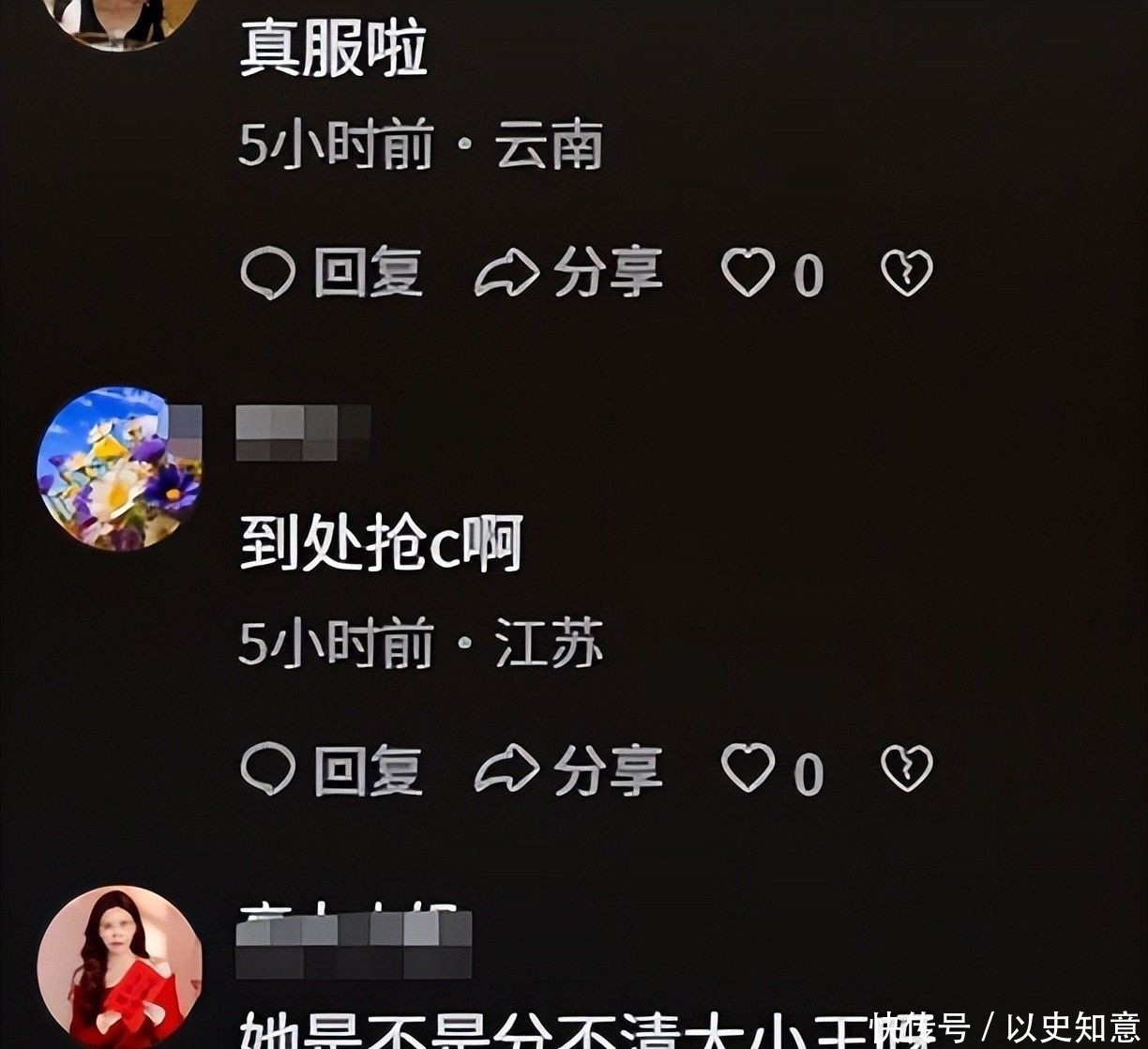Share the 真服啦 comment

(x=568, y=273)
